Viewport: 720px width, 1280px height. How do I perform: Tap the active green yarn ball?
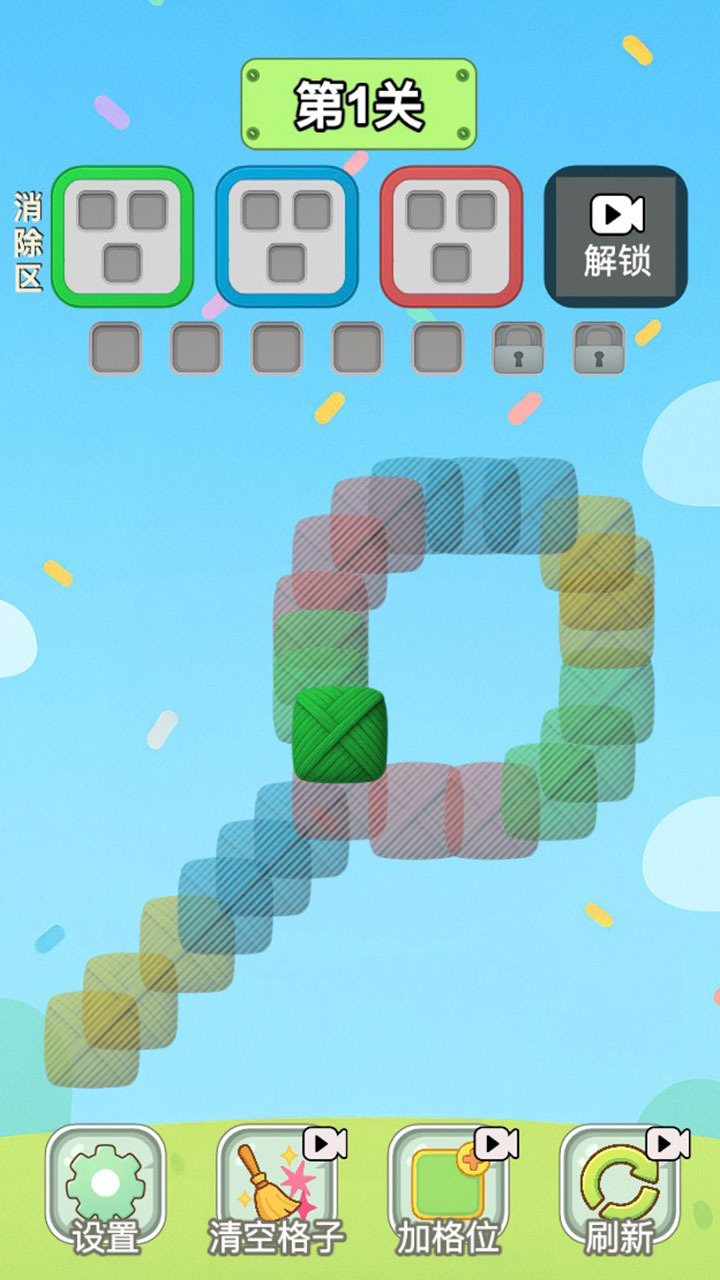340,734
